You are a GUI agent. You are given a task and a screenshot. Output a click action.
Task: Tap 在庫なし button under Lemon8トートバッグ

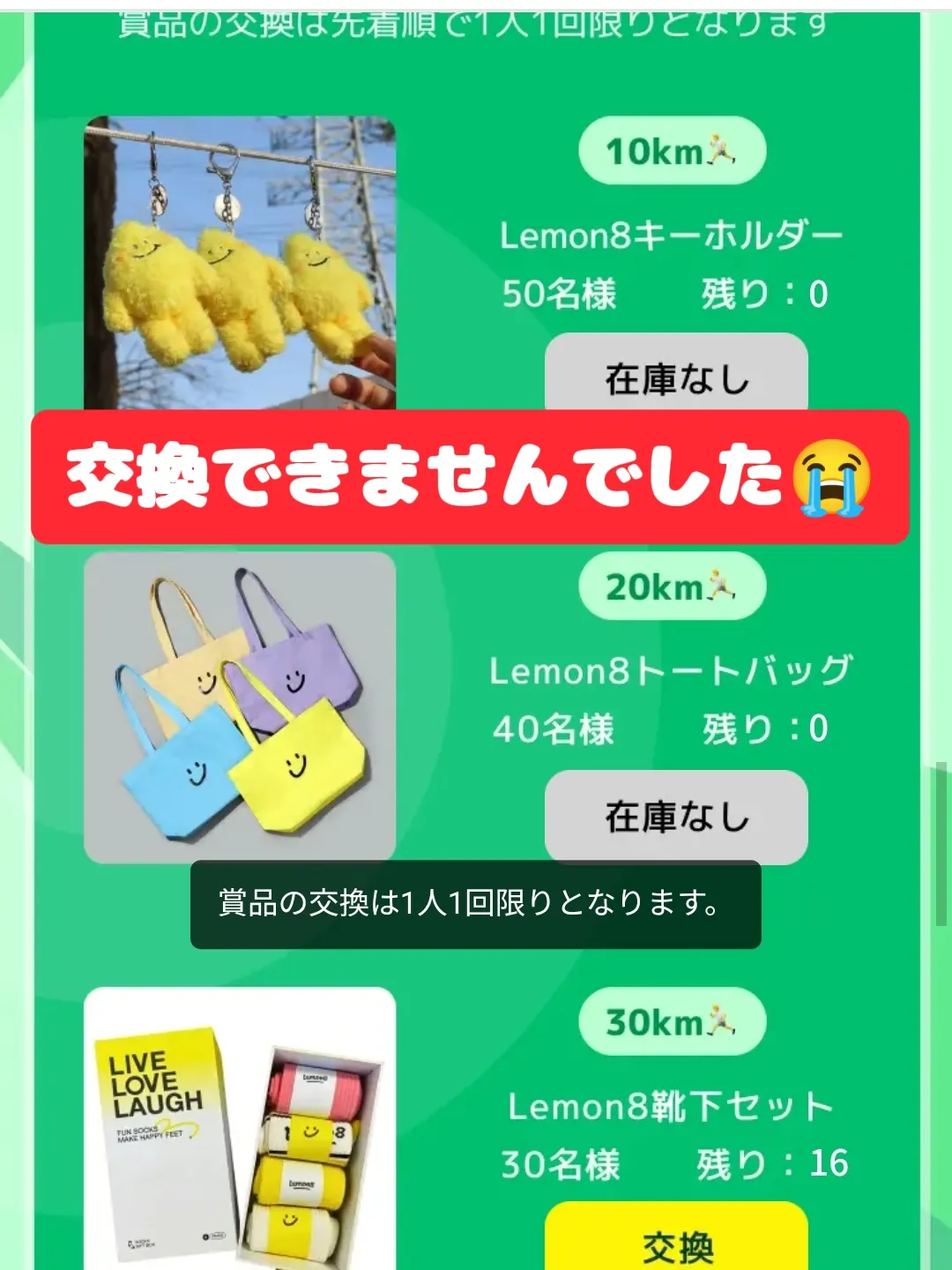(676, 816)
